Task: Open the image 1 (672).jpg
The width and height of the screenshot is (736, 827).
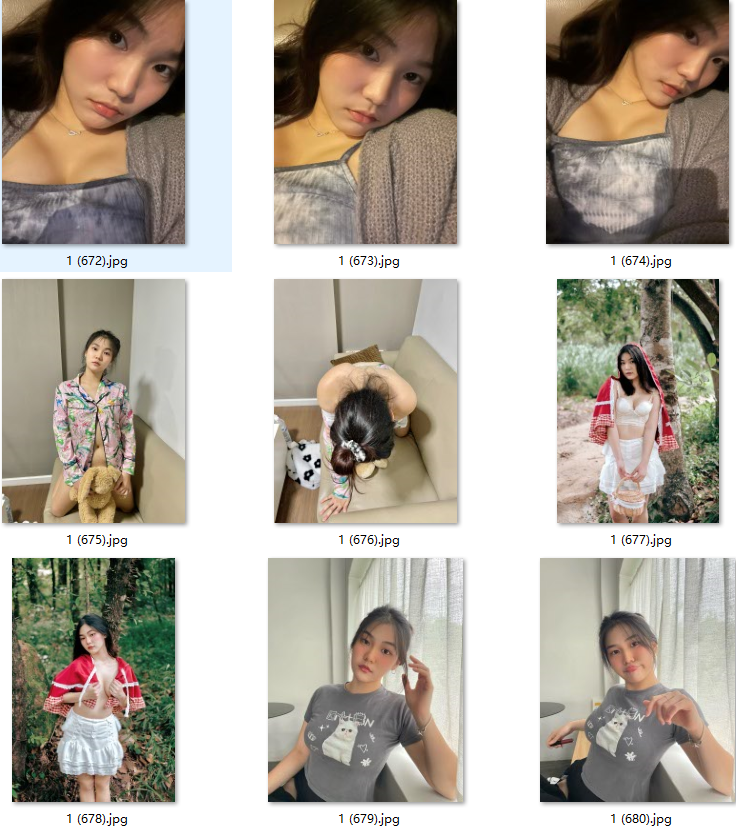Action: point(94,122)
